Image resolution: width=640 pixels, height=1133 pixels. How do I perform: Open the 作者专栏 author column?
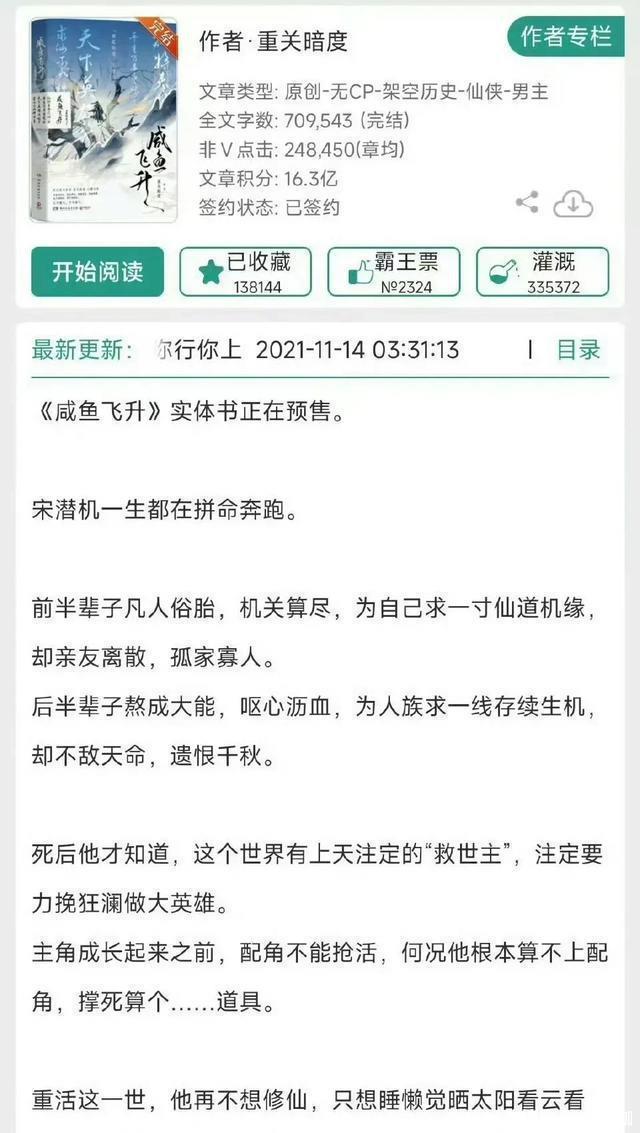[x=566, y=36]
